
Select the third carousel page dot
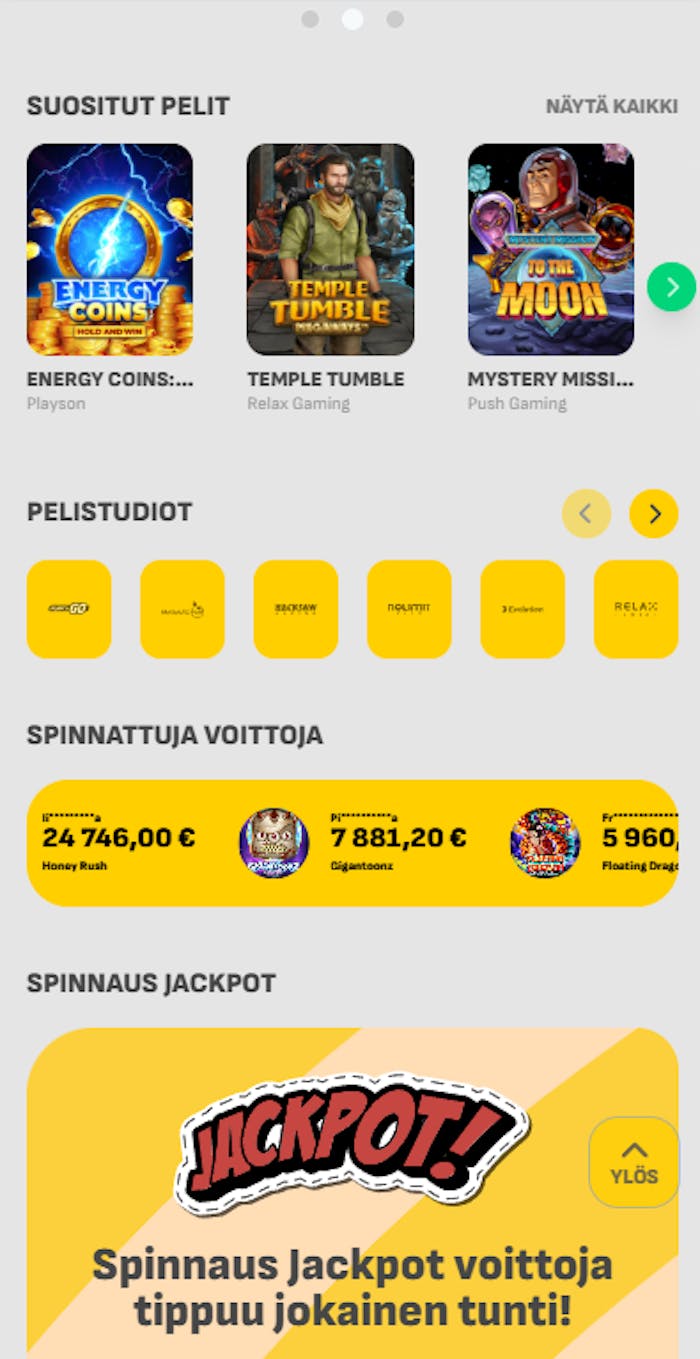pyautogui.click(x=395, y=19)
